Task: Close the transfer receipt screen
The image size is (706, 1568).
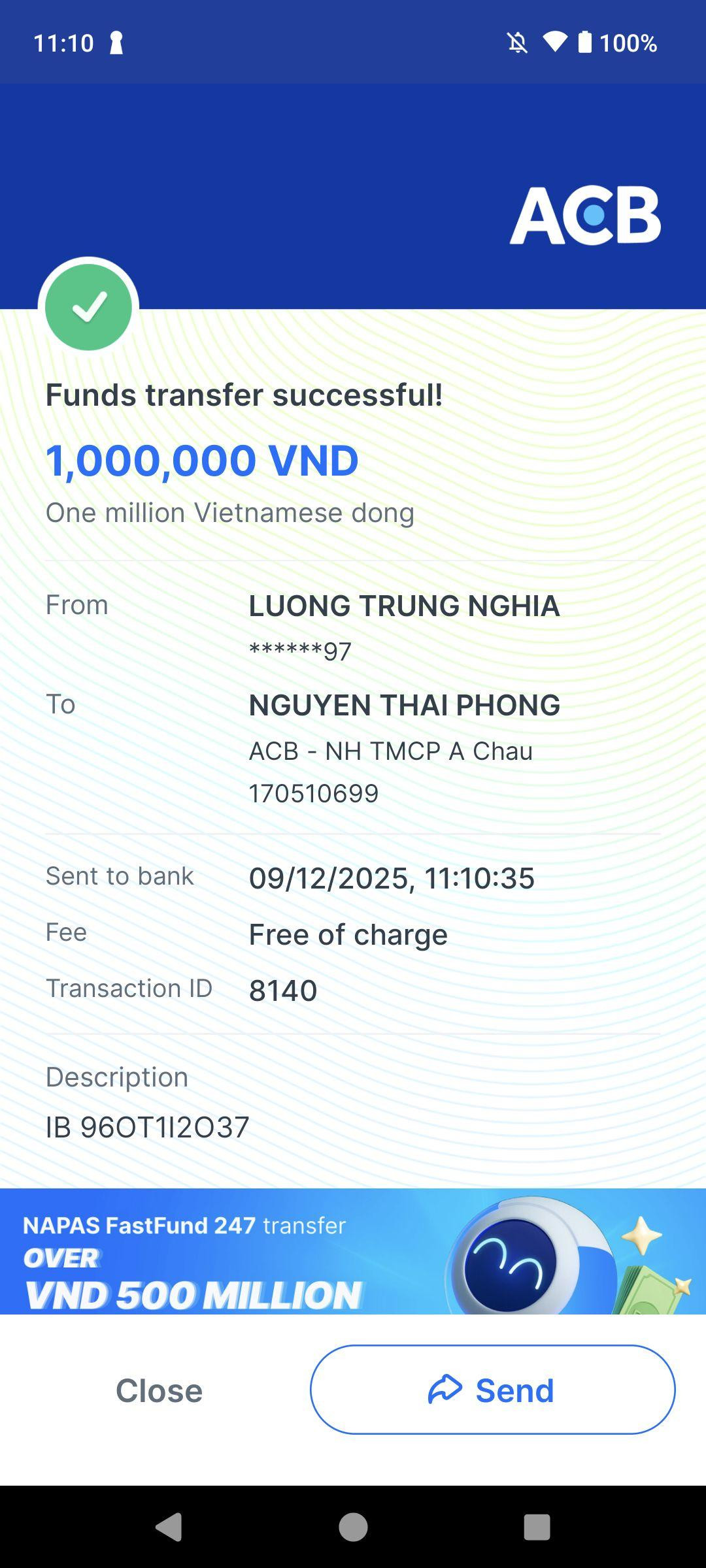Action: pos(159,1390)
